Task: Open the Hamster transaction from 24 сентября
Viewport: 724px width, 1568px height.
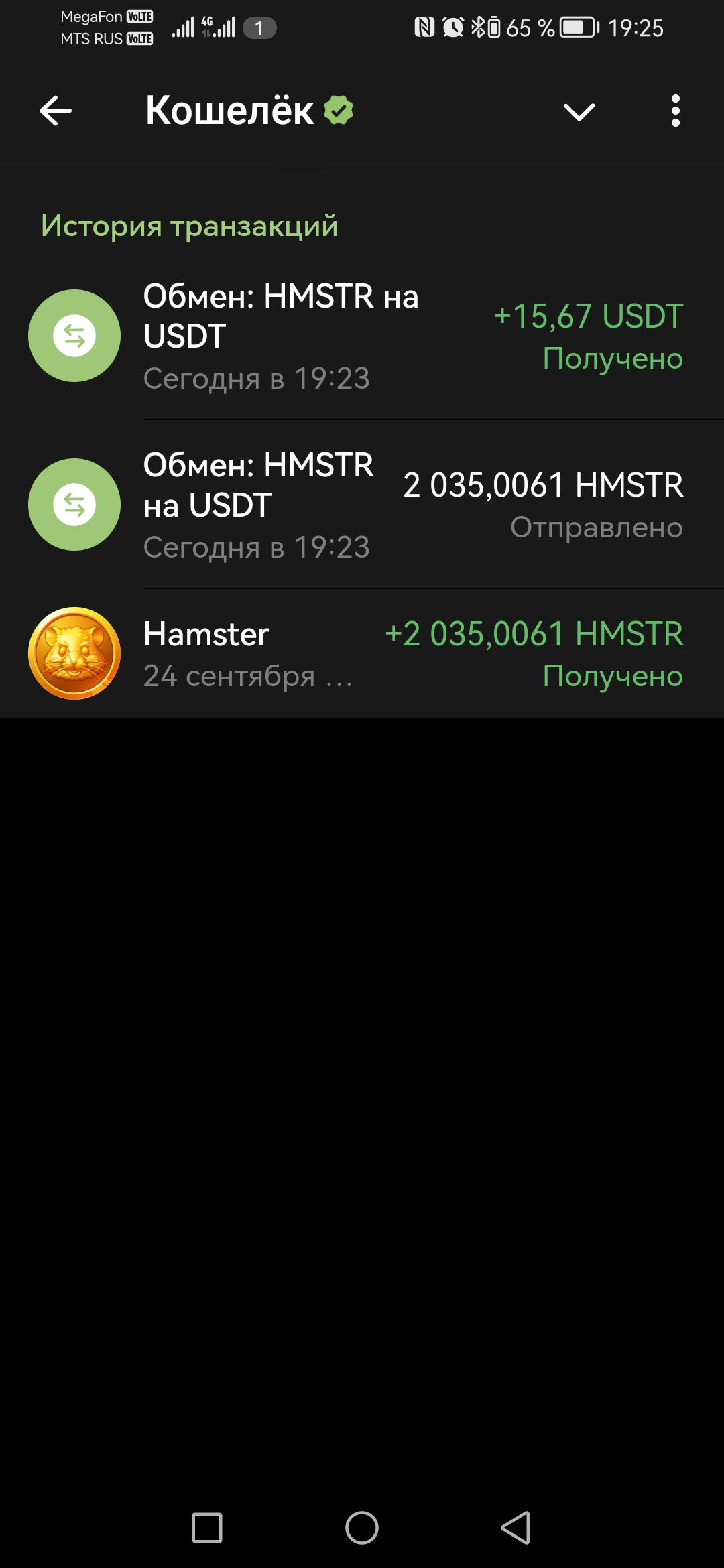Action: point(362,653)
